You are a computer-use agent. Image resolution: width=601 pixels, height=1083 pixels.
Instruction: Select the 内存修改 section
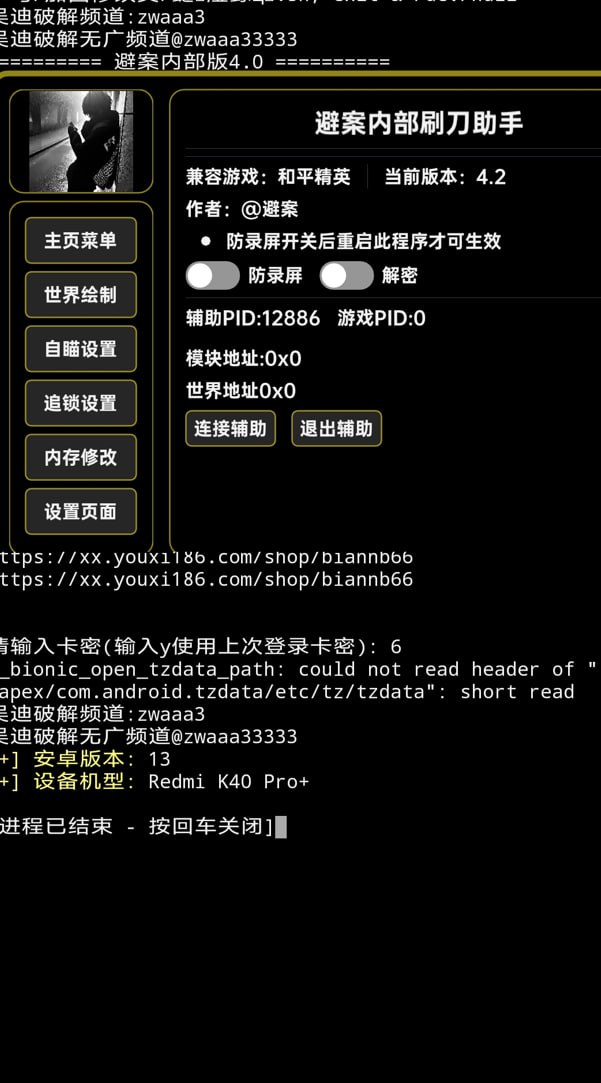tap(80, 457)
